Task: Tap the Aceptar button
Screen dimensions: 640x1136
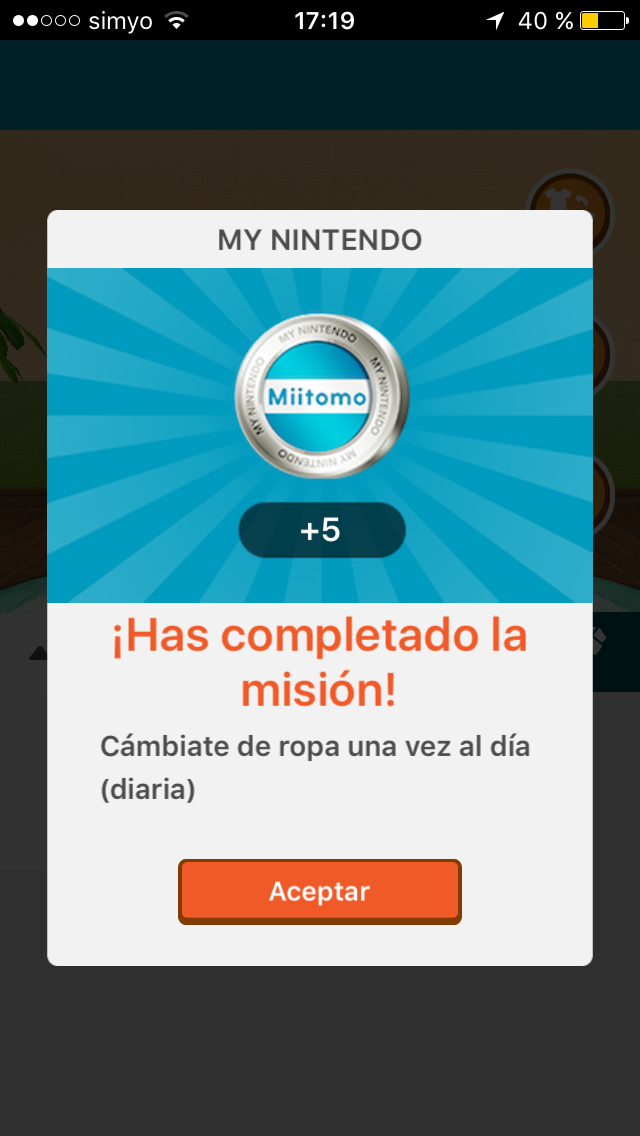Action: point(319,891)
